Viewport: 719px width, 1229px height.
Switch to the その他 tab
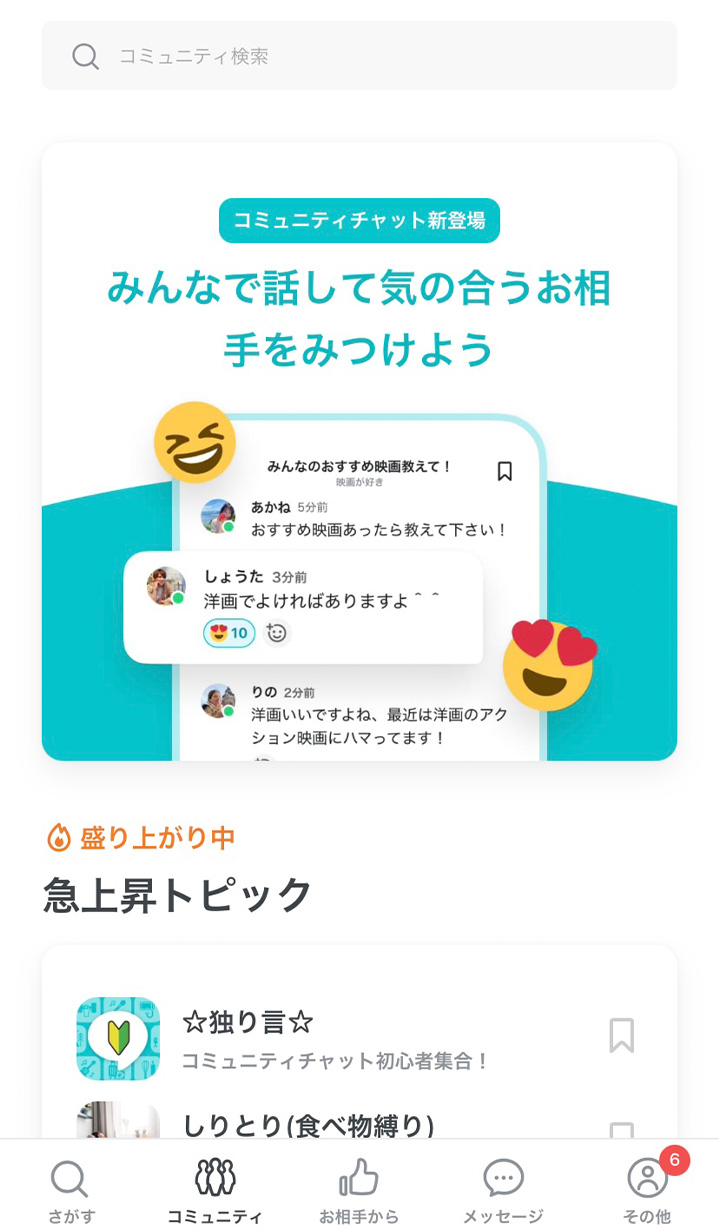tap(647, 1191)
